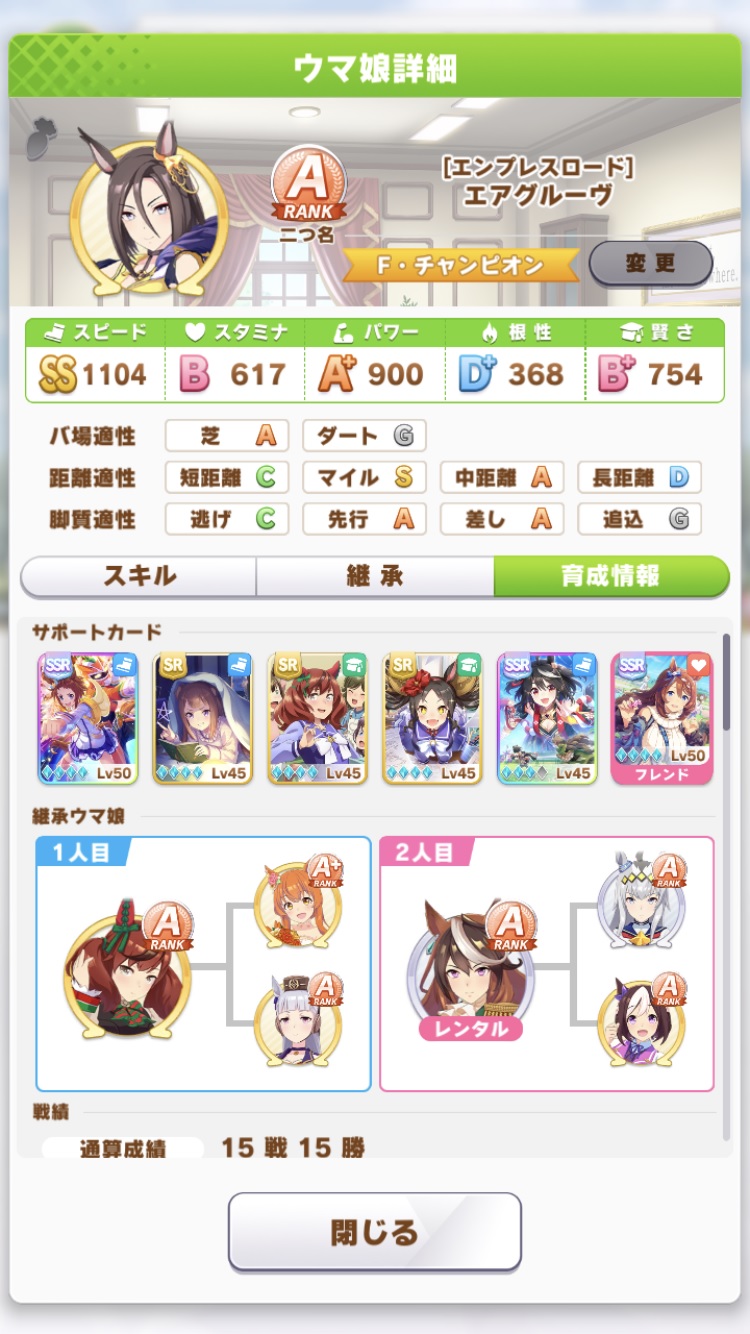The height and width of the screenshot is (1334, 750).
Task: View the 1人目 inheritance parent character
Action: [x=128, y=965]
